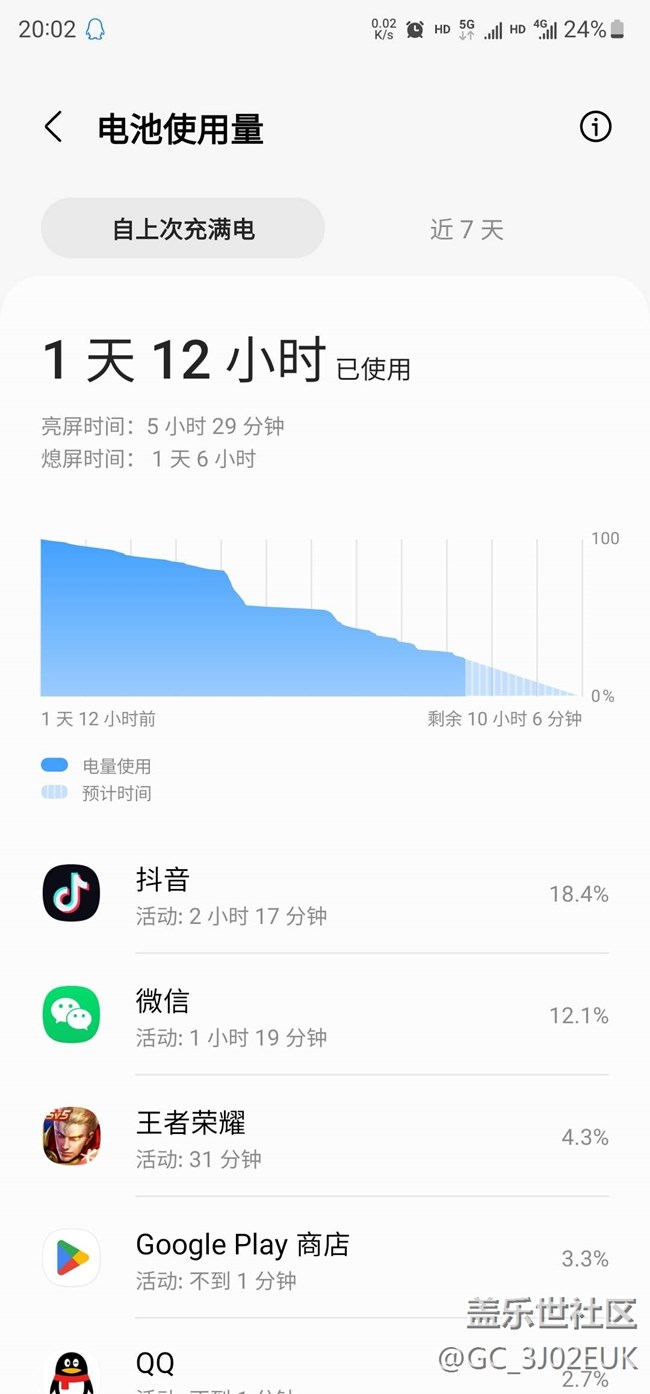
Task: View 微信 battery usage details
Action: tap(325, 1015)
